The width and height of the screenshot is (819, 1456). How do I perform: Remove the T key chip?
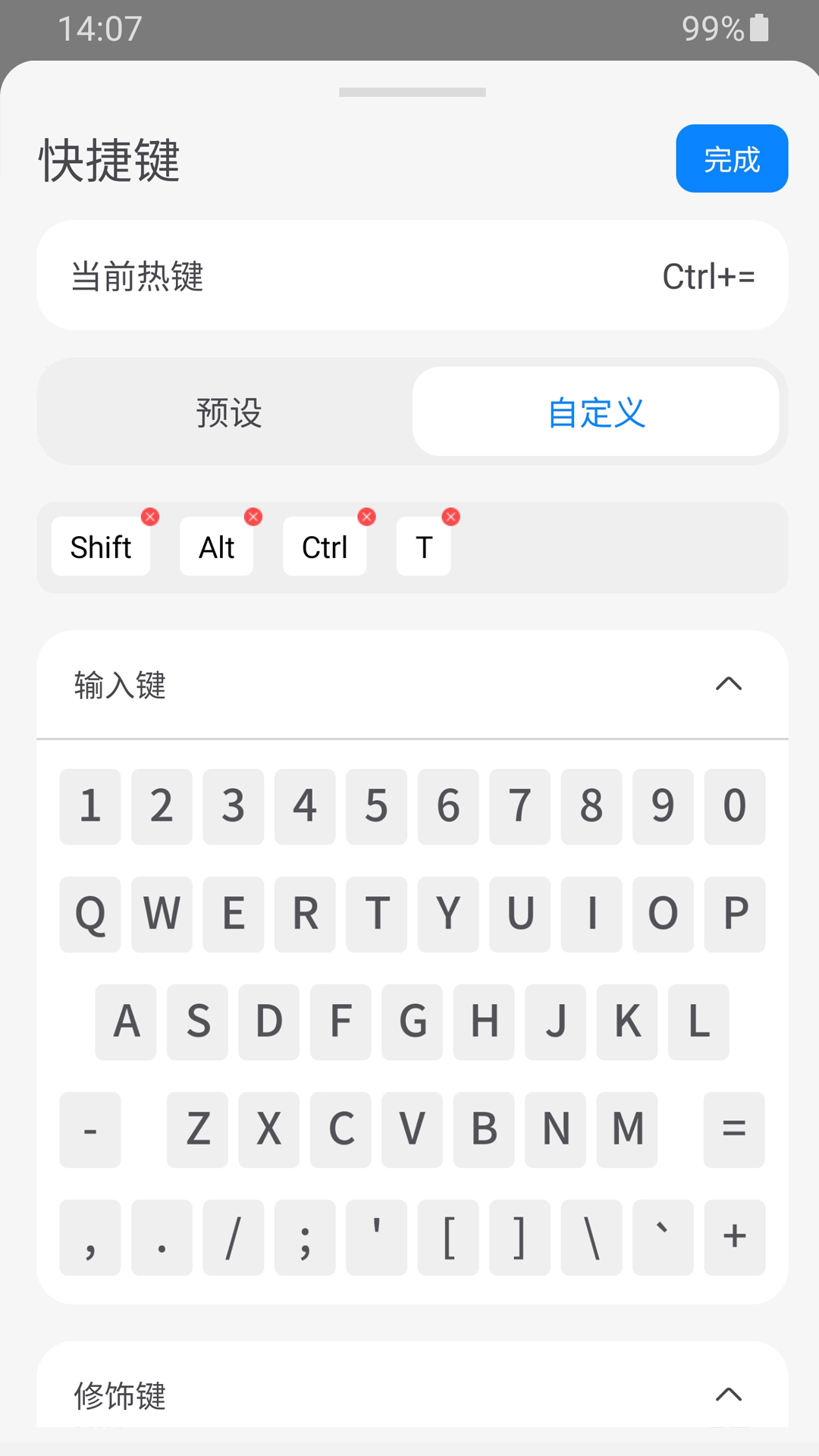click(451, 516)
